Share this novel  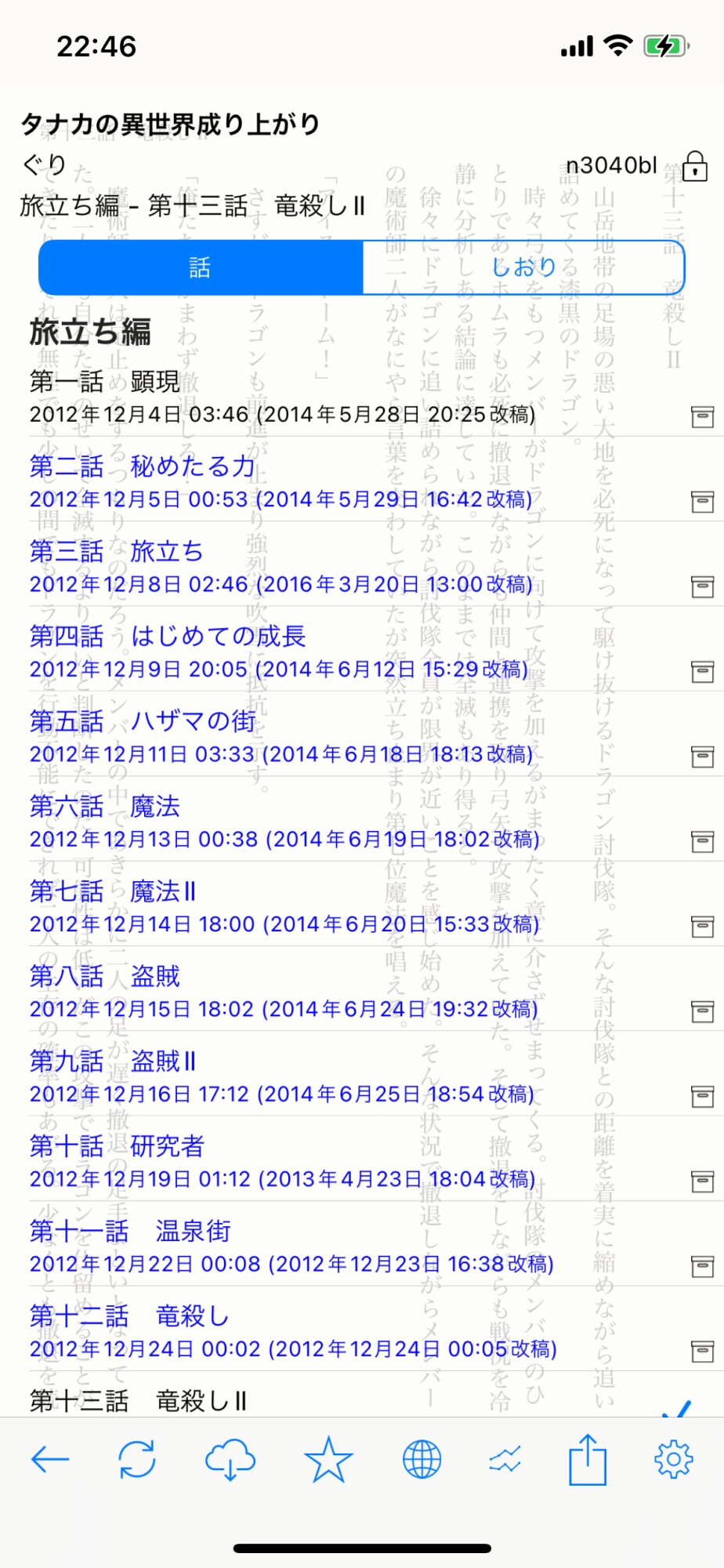tap(588, 1460)
